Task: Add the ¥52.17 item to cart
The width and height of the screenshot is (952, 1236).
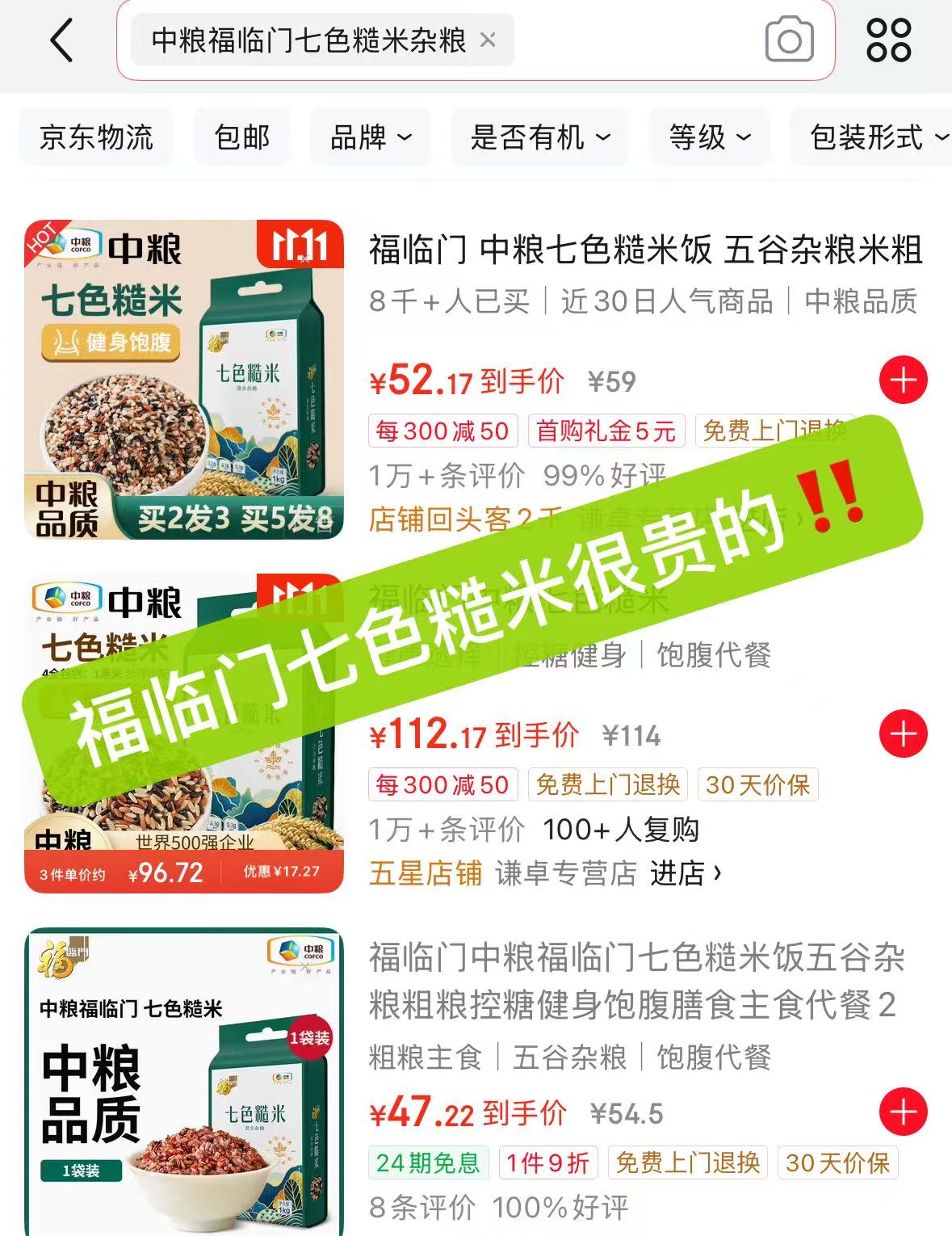Action: click(x=903, y=380)
